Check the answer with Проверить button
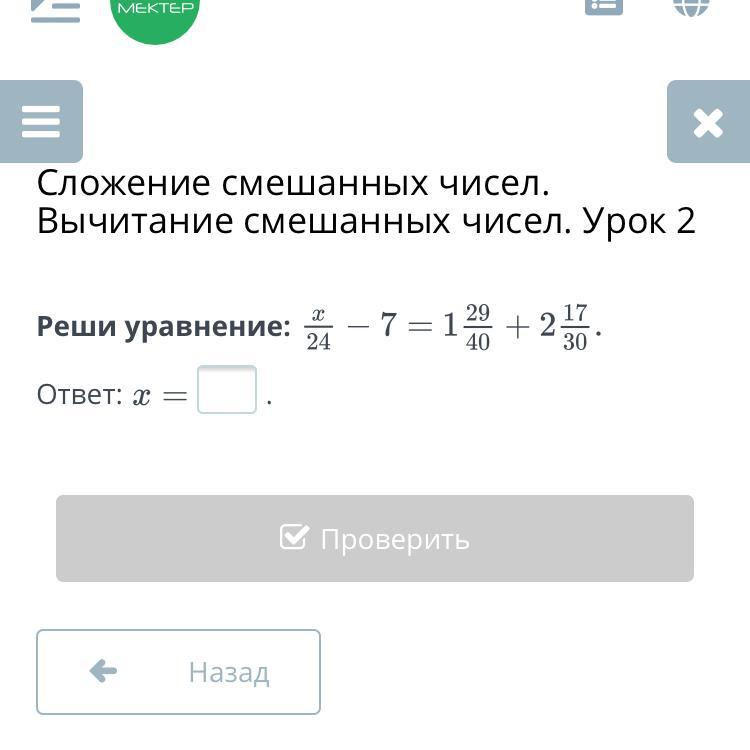Image resolution: width=750 pixels, height=750 pixels. point(375,539)
